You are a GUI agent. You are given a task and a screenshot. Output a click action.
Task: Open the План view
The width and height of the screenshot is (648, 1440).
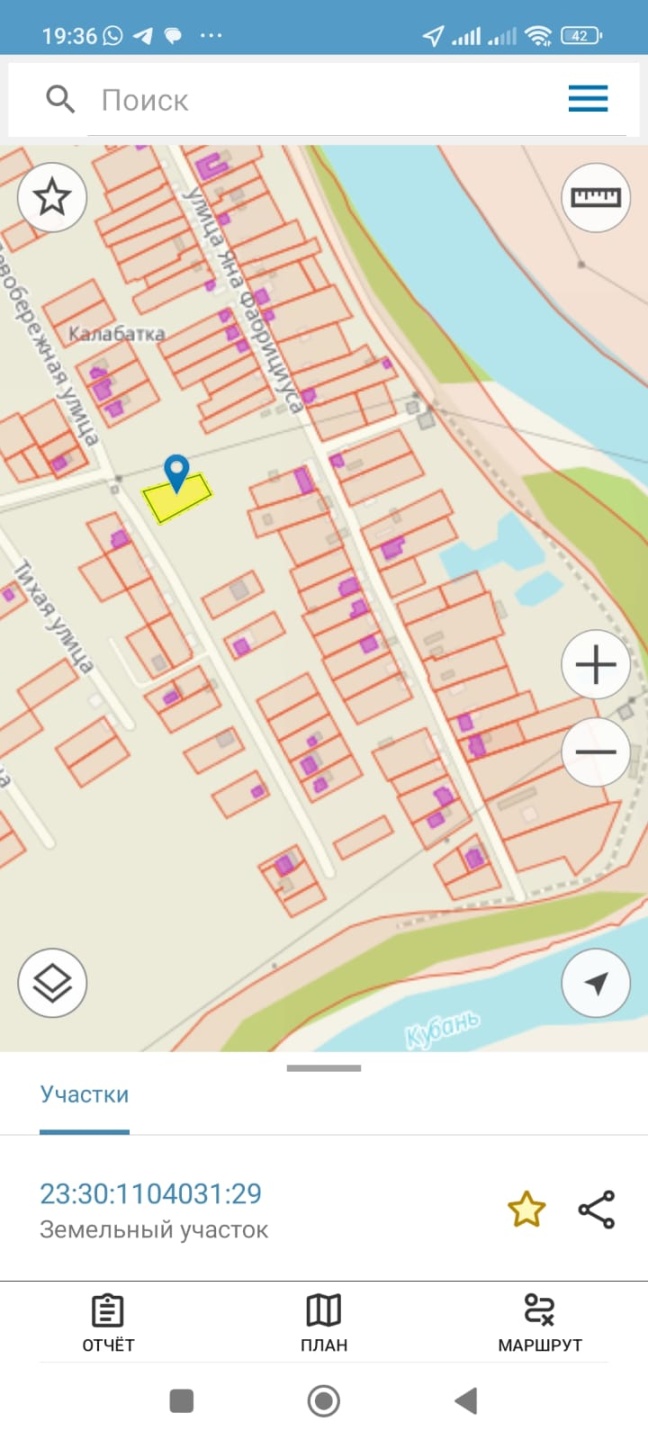[x=324, y=1322]
